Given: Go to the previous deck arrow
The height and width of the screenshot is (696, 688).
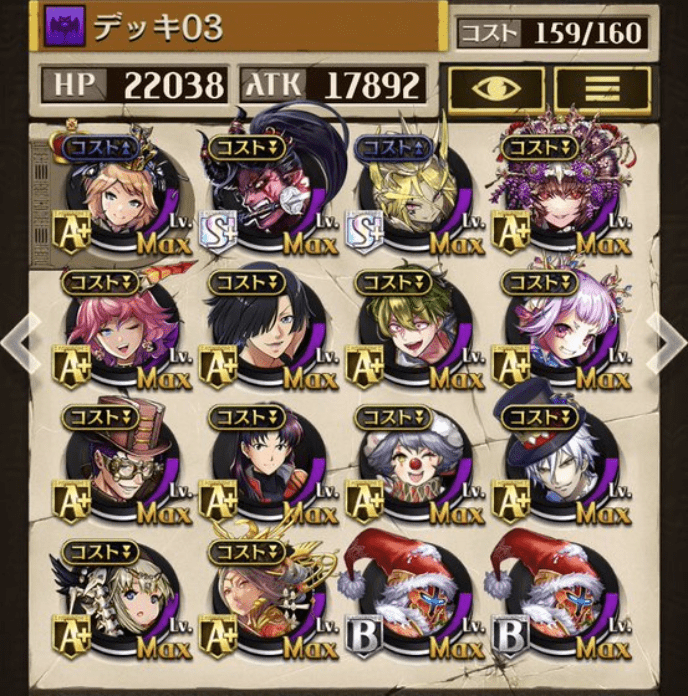Looking at the screenshot, I should (x=20, y=343).
